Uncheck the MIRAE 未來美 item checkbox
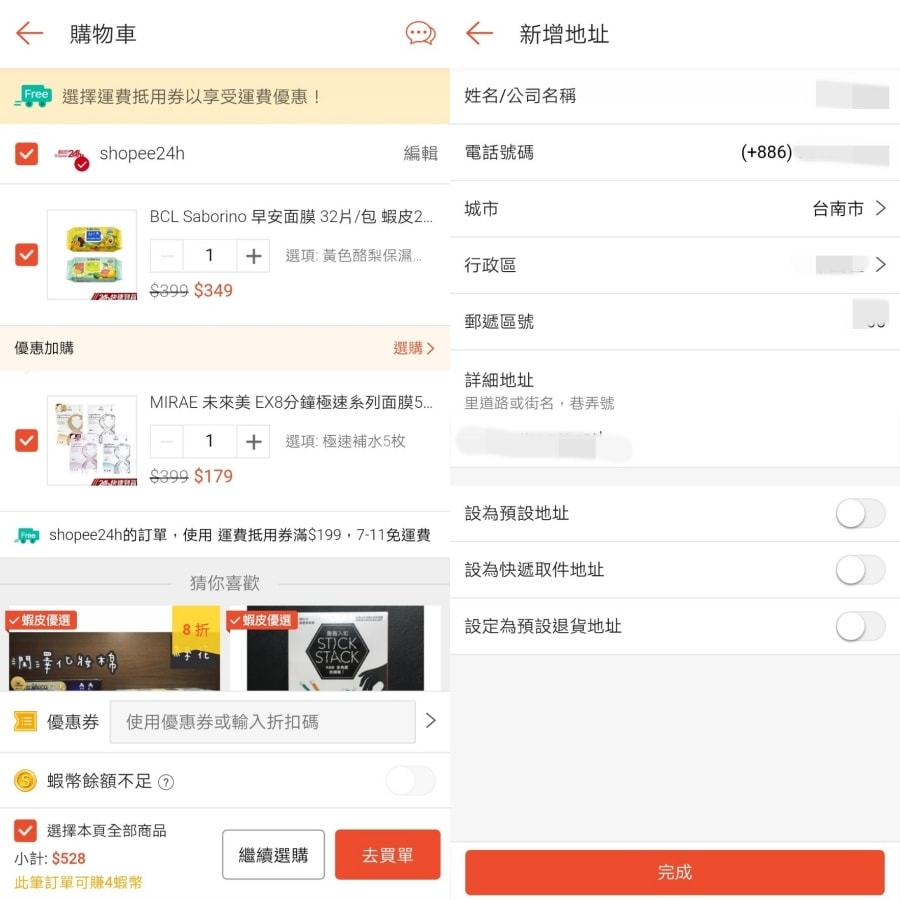 tap(27, 440)
